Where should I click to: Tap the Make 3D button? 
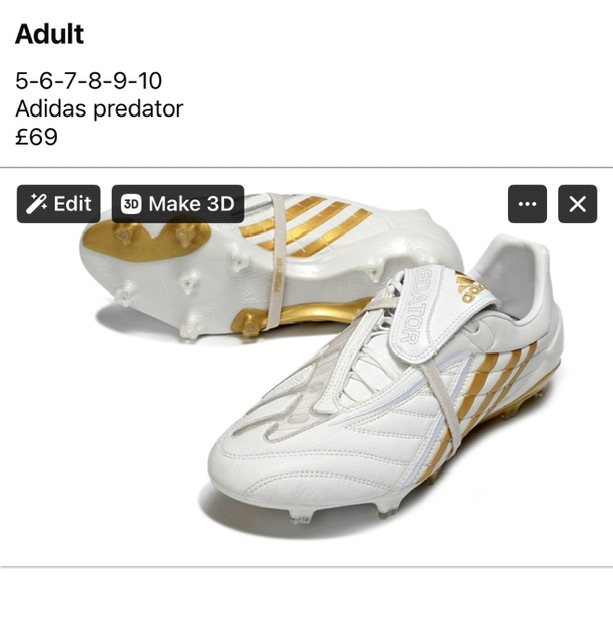point(178,204)
